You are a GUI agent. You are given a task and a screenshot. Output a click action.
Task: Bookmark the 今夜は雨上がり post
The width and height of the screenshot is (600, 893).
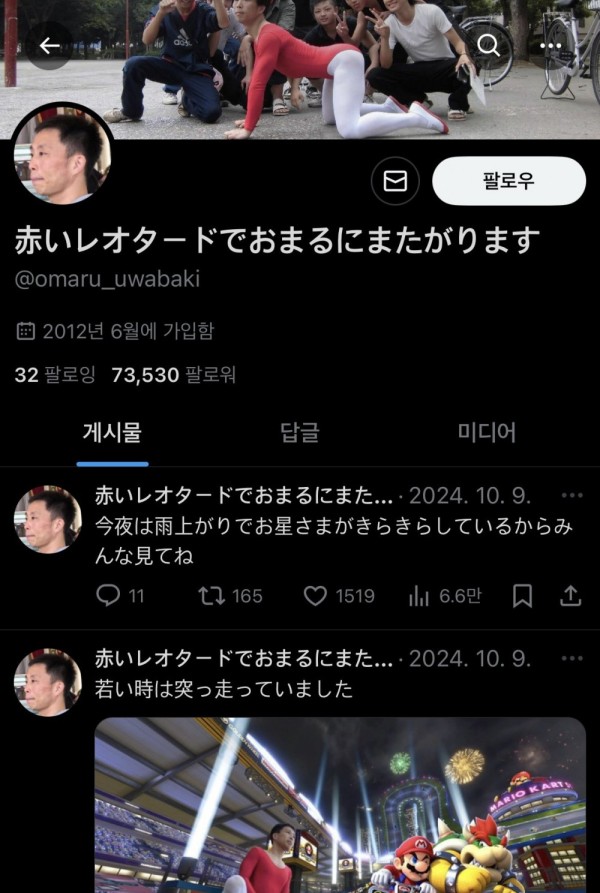pos(522,596)
